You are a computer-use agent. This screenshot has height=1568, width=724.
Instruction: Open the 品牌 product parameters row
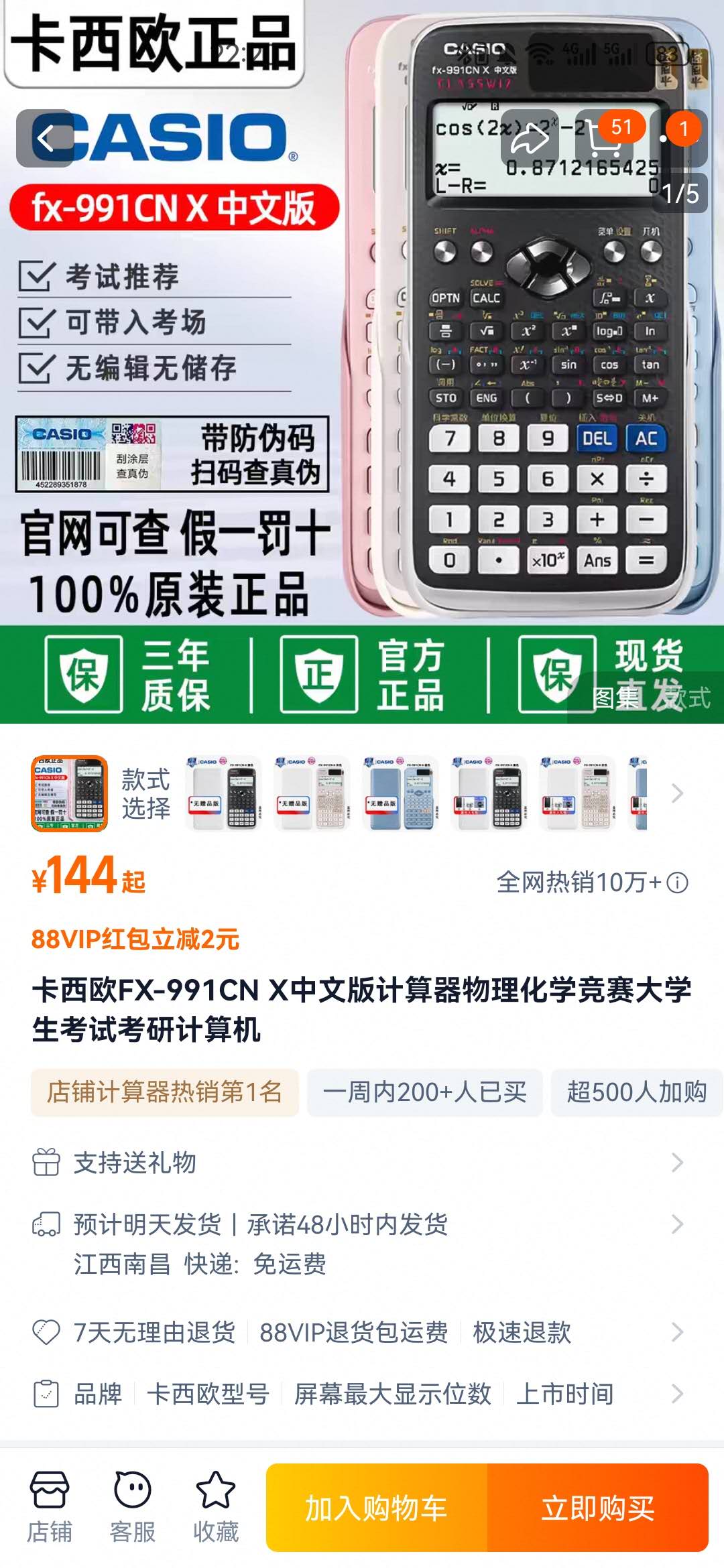click(x=362, y=1394)
